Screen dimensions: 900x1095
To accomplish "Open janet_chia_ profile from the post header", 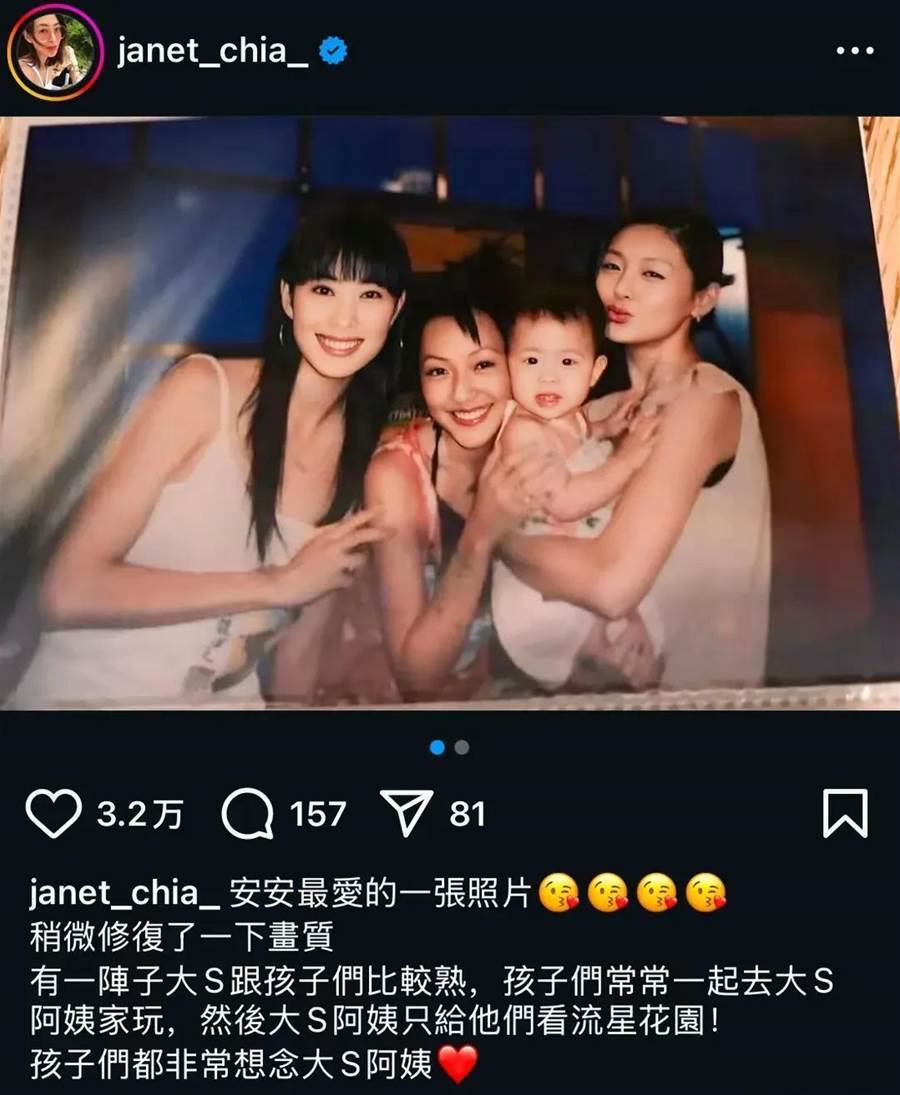I will click(x=214, y=51).
